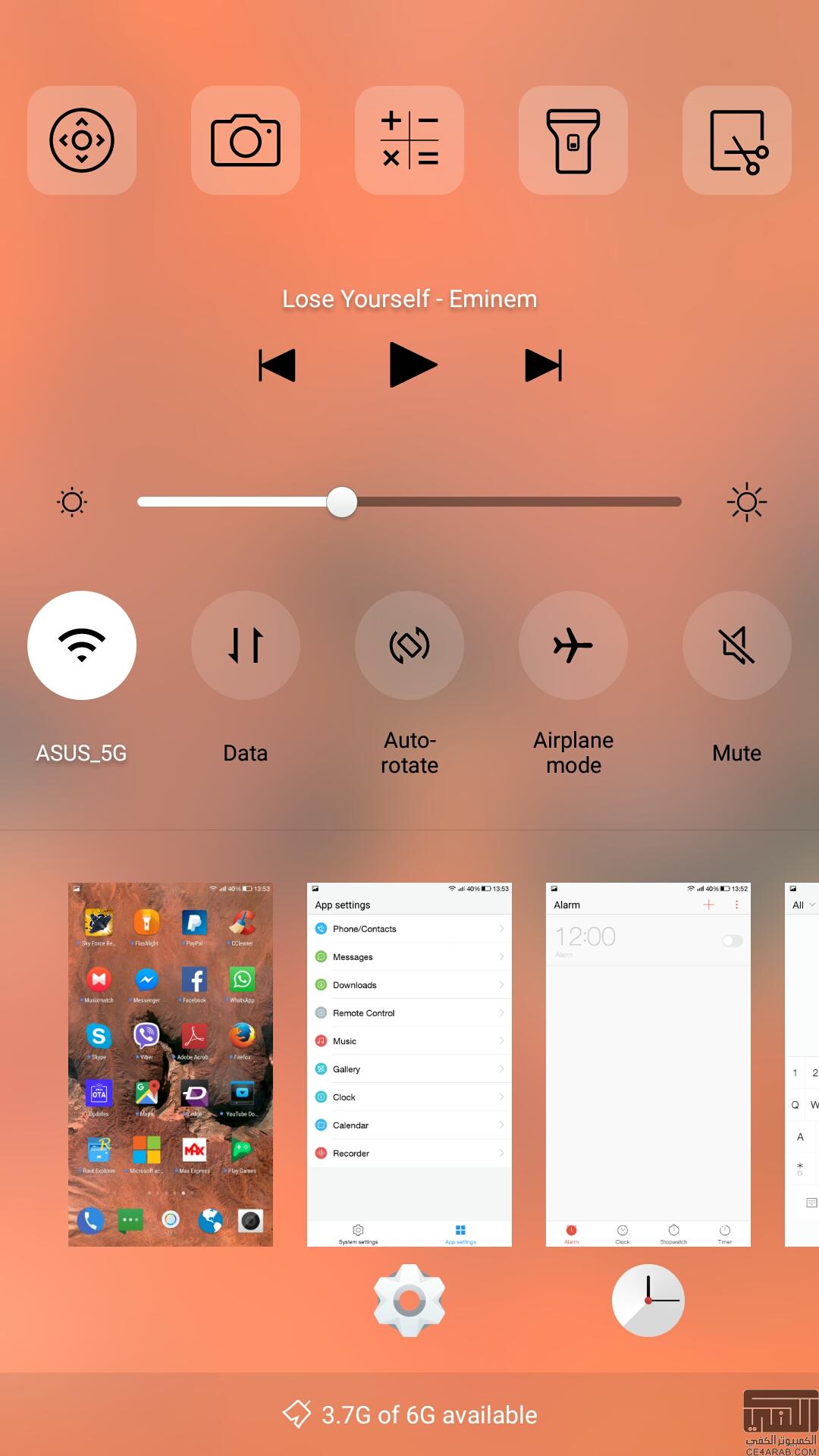The width and height of the screenshot is (819, 1456).
Task: Turn off ASUS_5G Wi-Fi
Action: point(82,645)
